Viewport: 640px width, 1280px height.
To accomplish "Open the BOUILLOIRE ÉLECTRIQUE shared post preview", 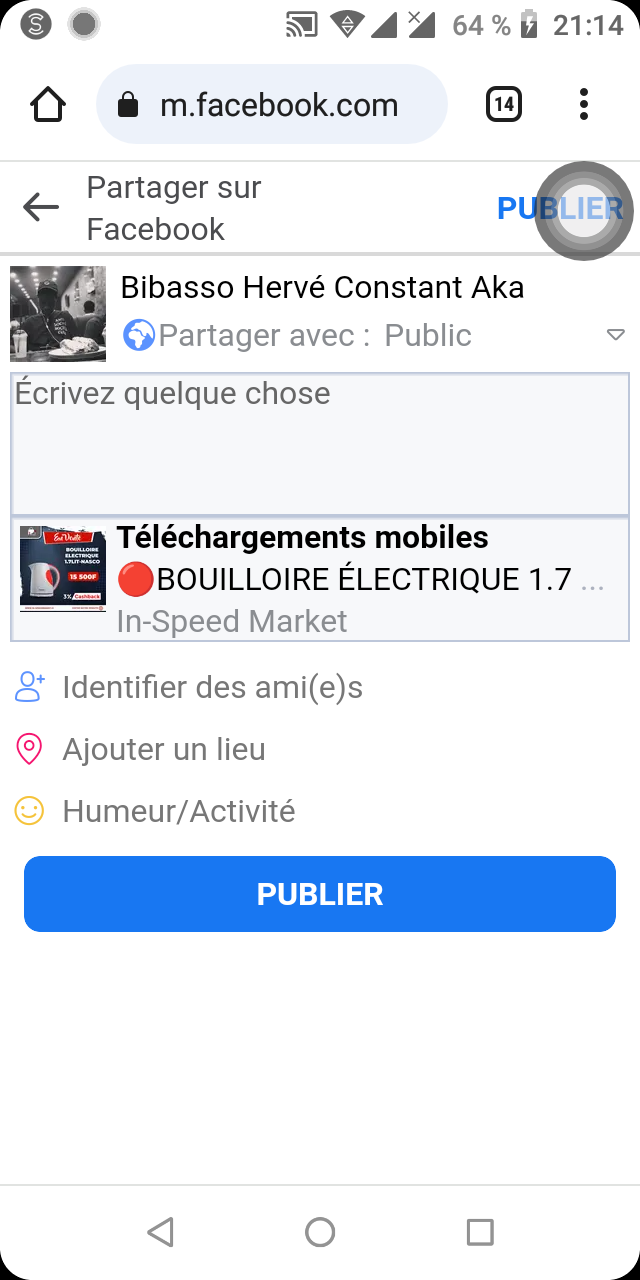I will pyautogui.click(x=320, y=579).
